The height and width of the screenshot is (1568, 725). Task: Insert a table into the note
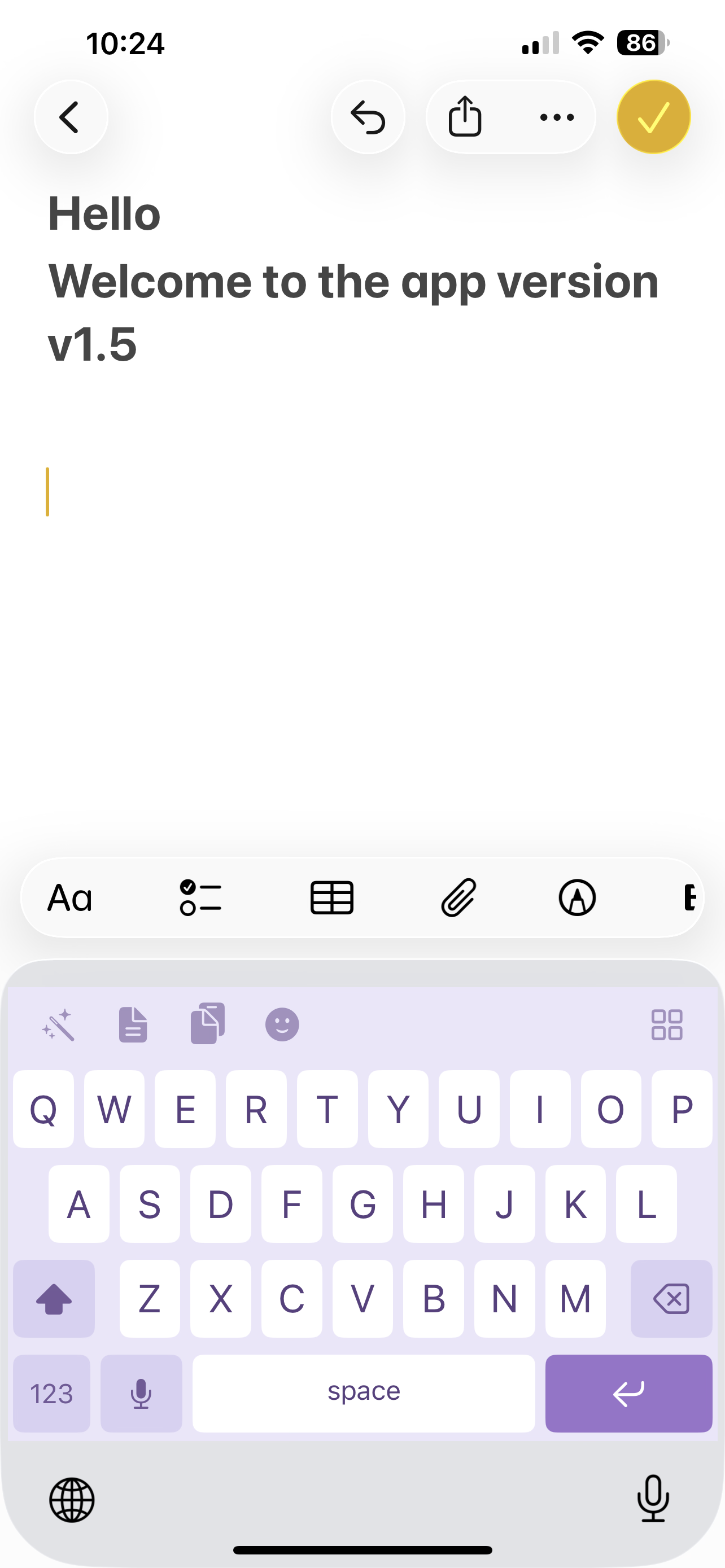pos(331,898)
